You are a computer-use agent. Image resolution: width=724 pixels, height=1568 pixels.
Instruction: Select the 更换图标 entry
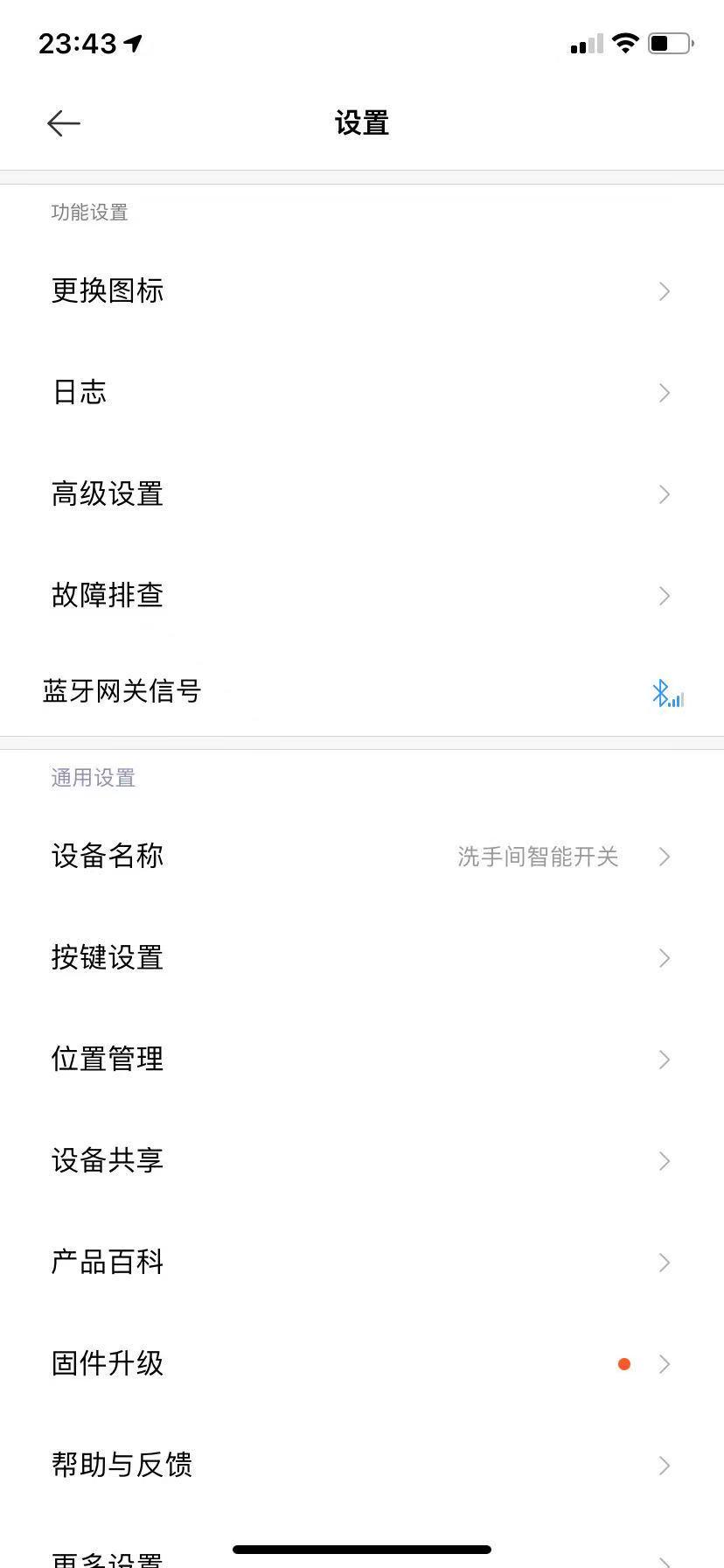point(108,290)
